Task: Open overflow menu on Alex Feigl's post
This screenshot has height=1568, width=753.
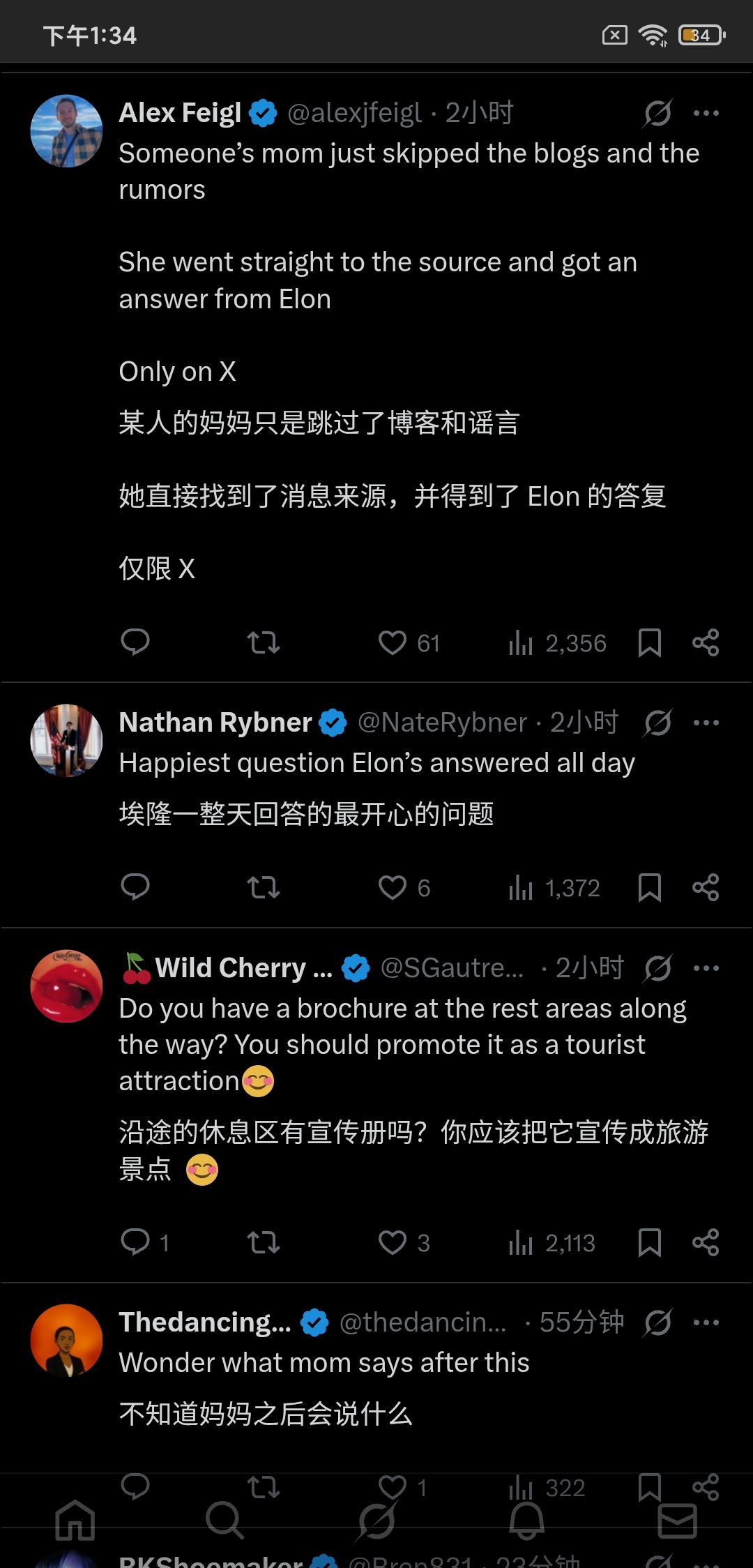Action: click(x=706, y=113)
